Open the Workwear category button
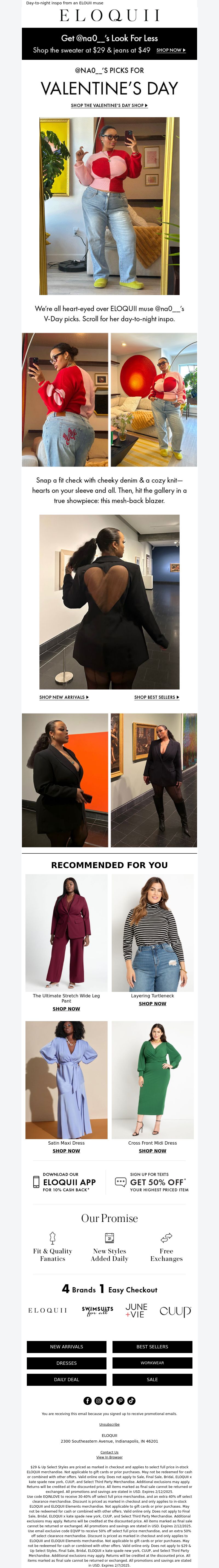 [x=152, y=1363]
